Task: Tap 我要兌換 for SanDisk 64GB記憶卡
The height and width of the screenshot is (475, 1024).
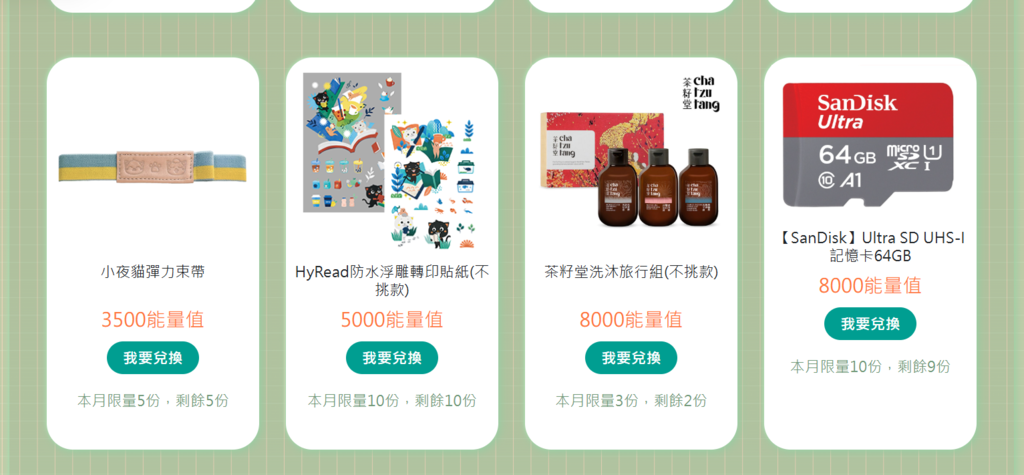Action: [870, 324]
